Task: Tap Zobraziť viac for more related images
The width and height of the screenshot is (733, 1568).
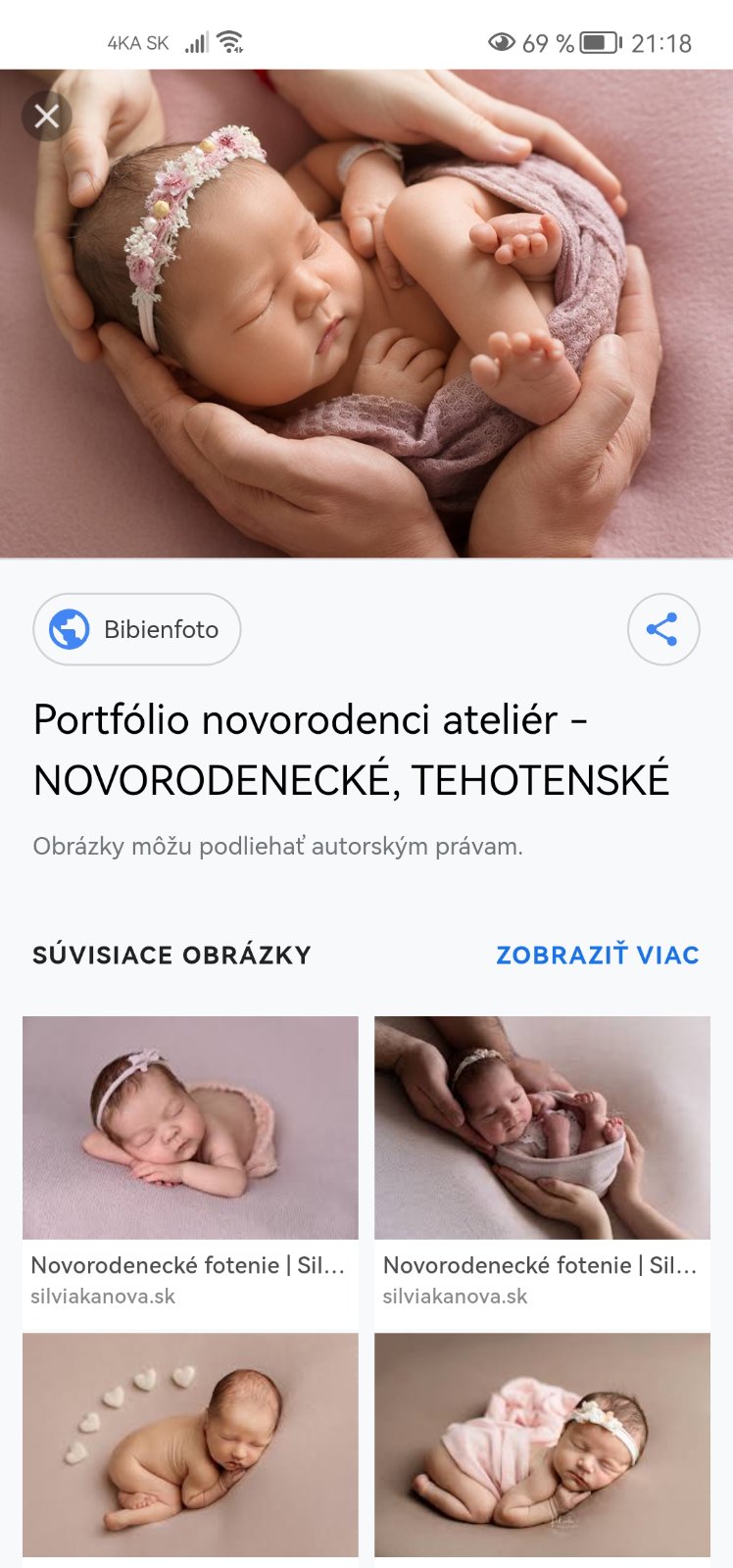Action: [597, 955]
